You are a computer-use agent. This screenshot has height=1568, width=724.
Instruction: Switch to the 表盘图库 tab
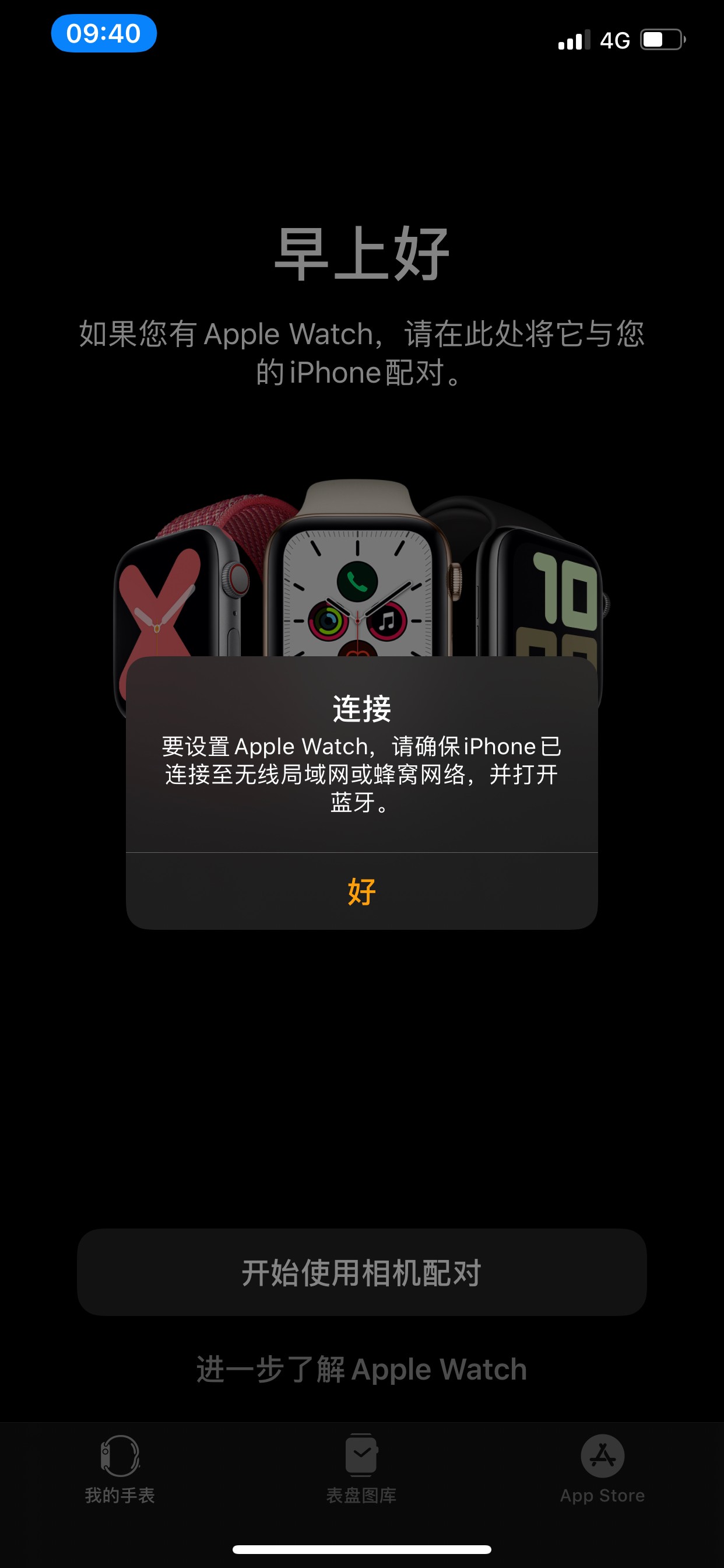click(x=361, y=1468)
